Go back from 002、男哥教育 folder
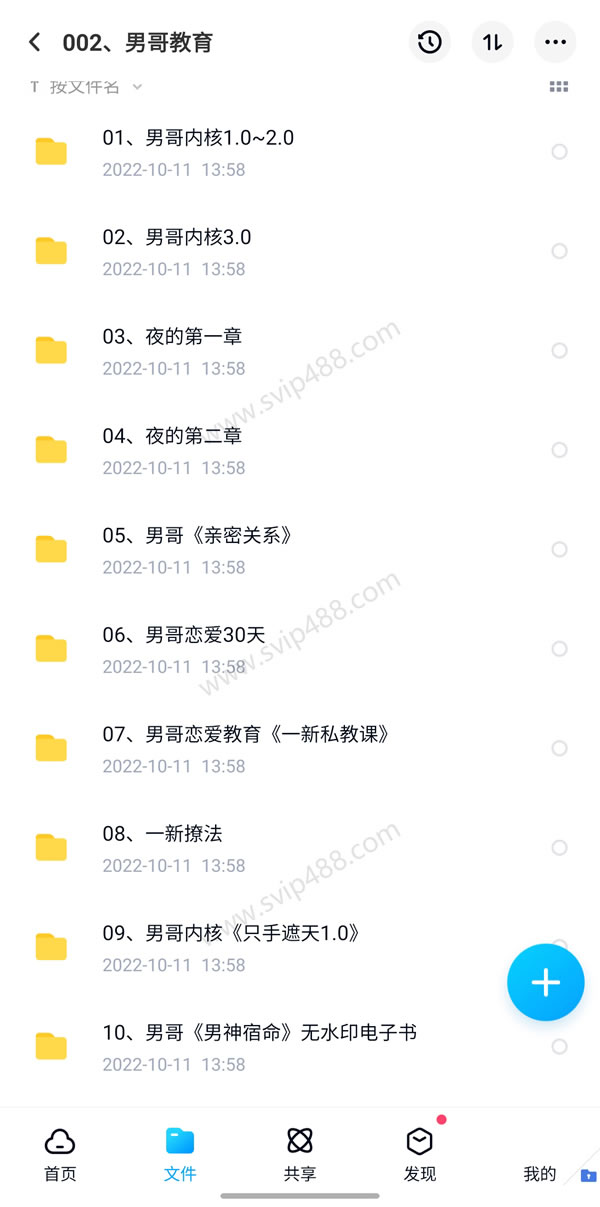 (x=35, y=42)
